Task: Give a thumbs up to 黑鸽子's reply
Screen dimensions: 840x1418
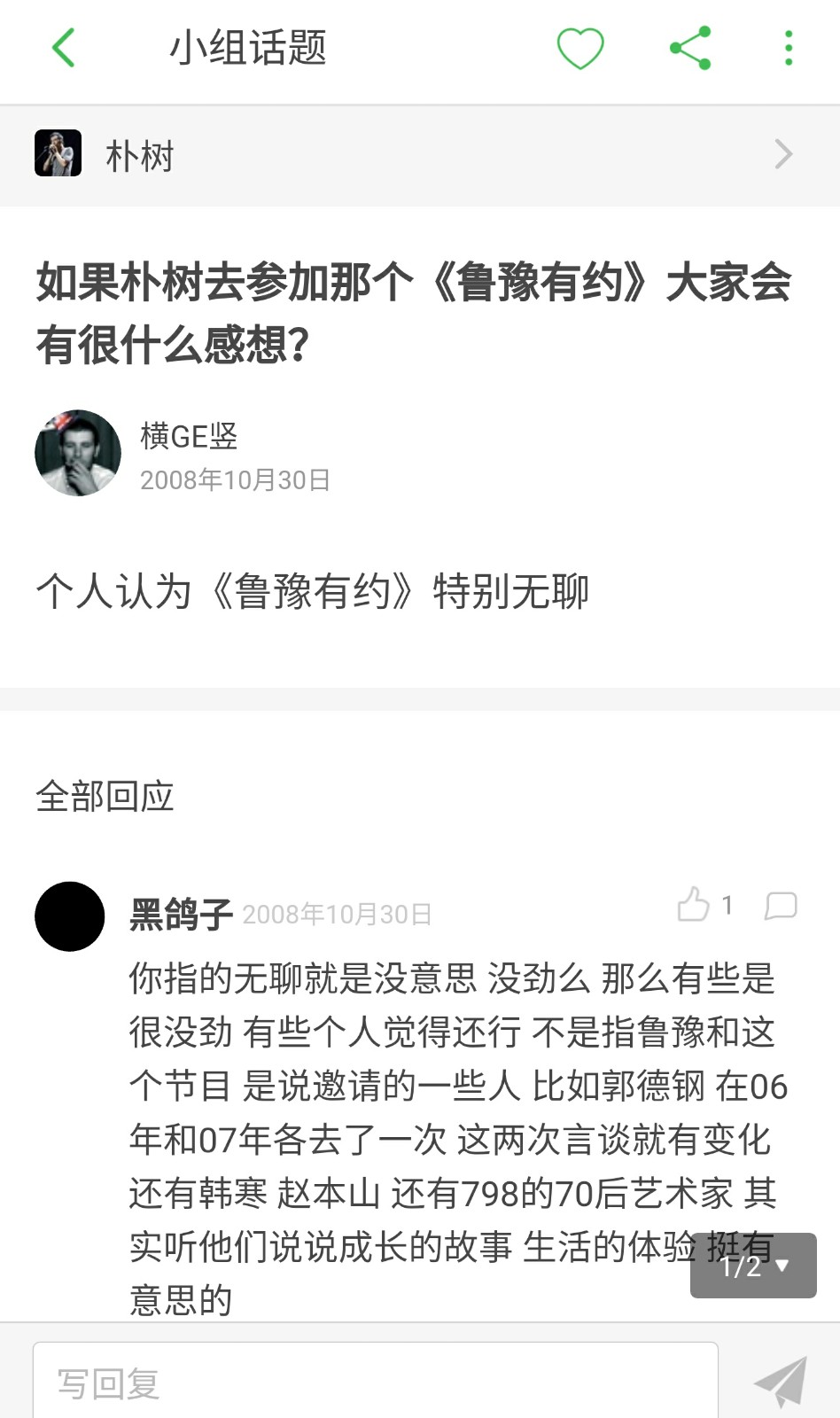Action: point(694,905)
